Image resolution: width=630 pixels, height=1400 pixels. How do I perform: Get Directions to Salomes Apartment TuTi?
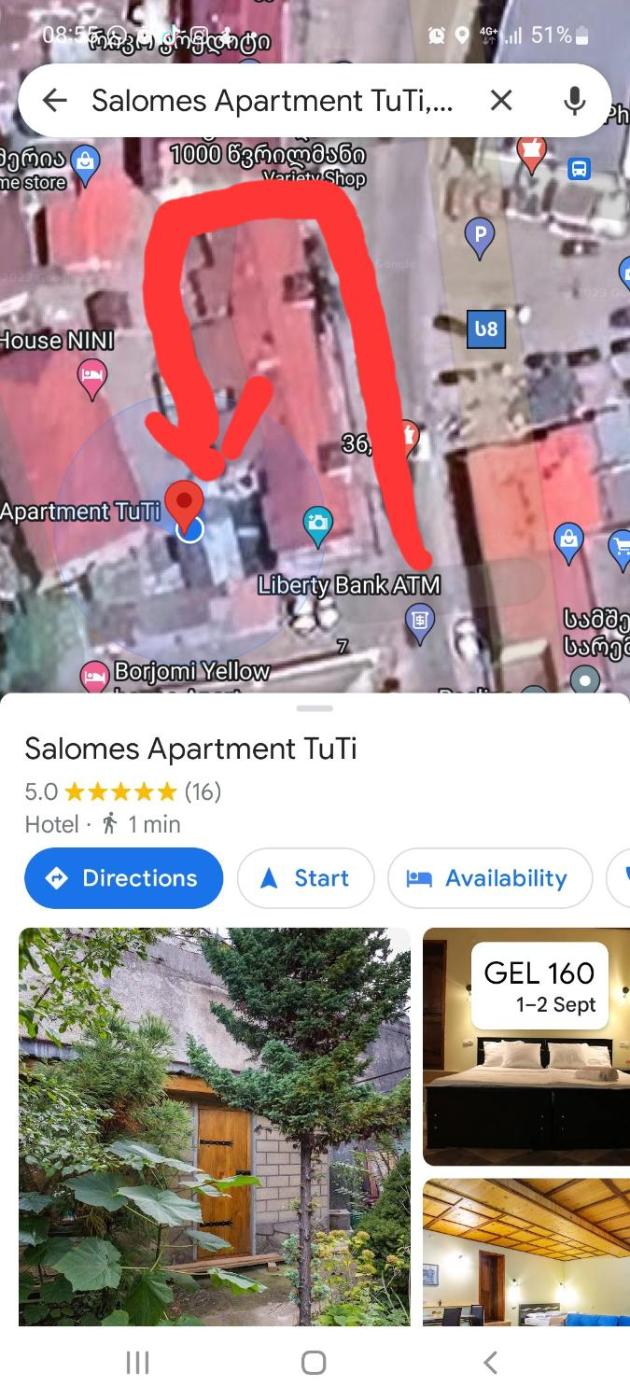tap(124, 878)
